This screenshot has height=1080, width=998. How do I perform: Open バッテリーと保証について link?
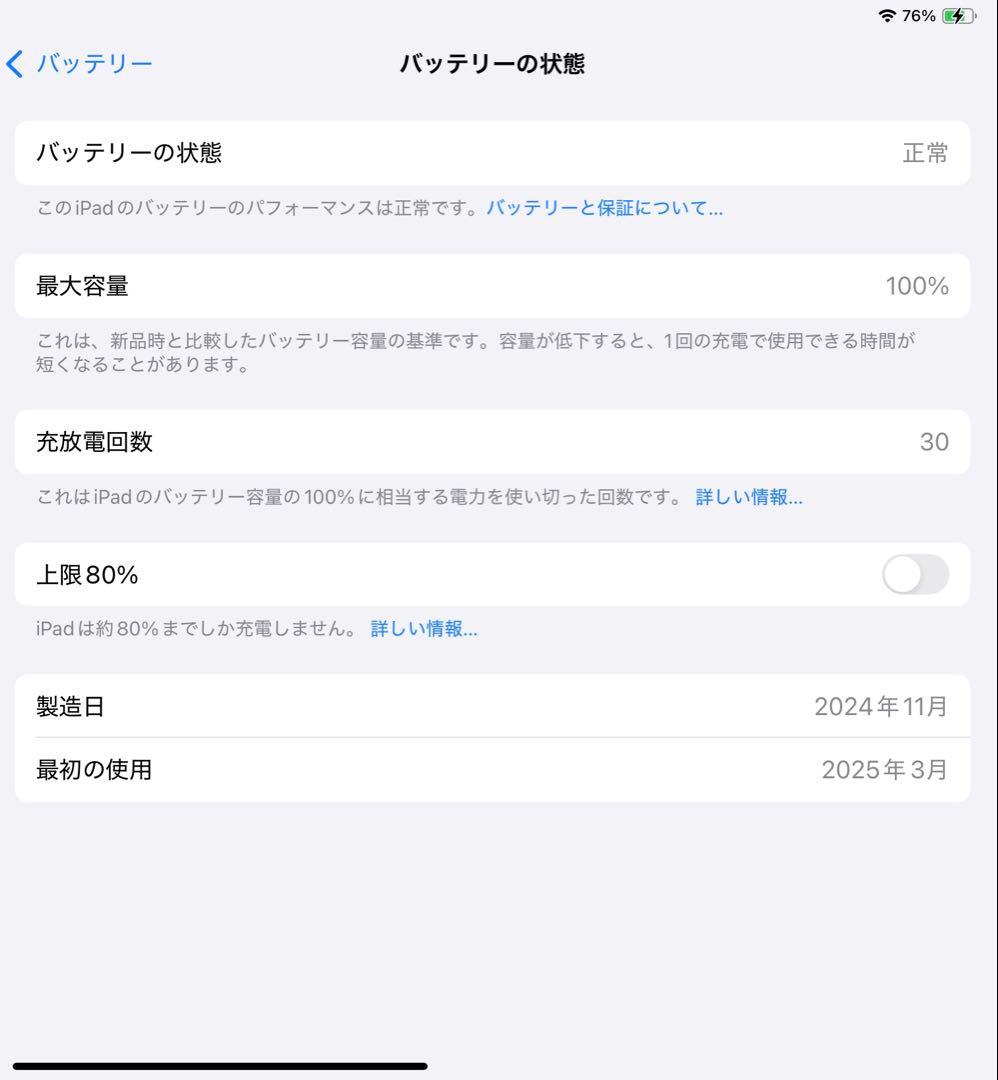point(604,208)
